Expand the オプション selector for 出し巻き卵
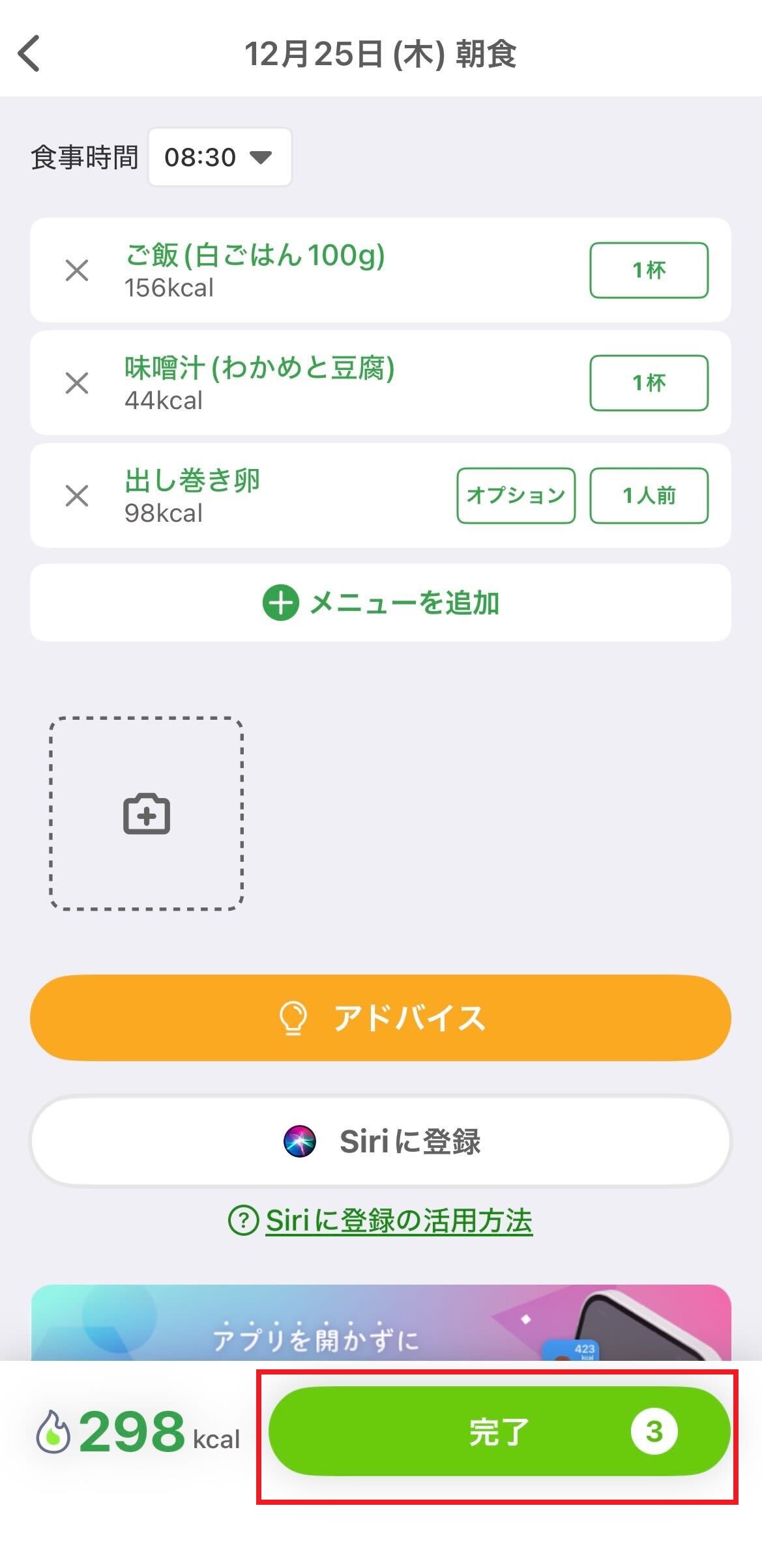Viewport: 762px width, 1568px height. 516,495
